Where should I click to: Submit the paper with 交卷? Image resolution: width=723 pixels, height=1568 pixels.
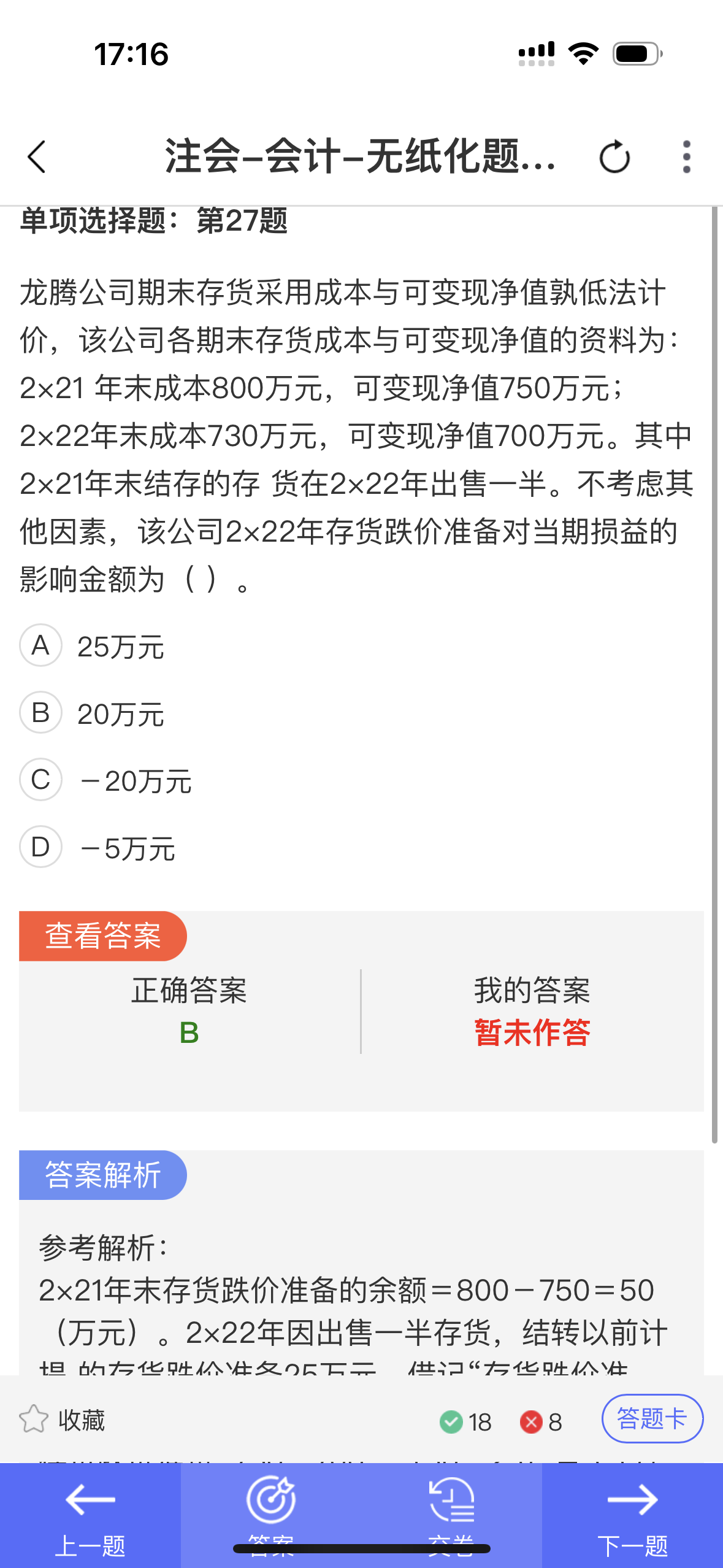[x=451, y=1515]
